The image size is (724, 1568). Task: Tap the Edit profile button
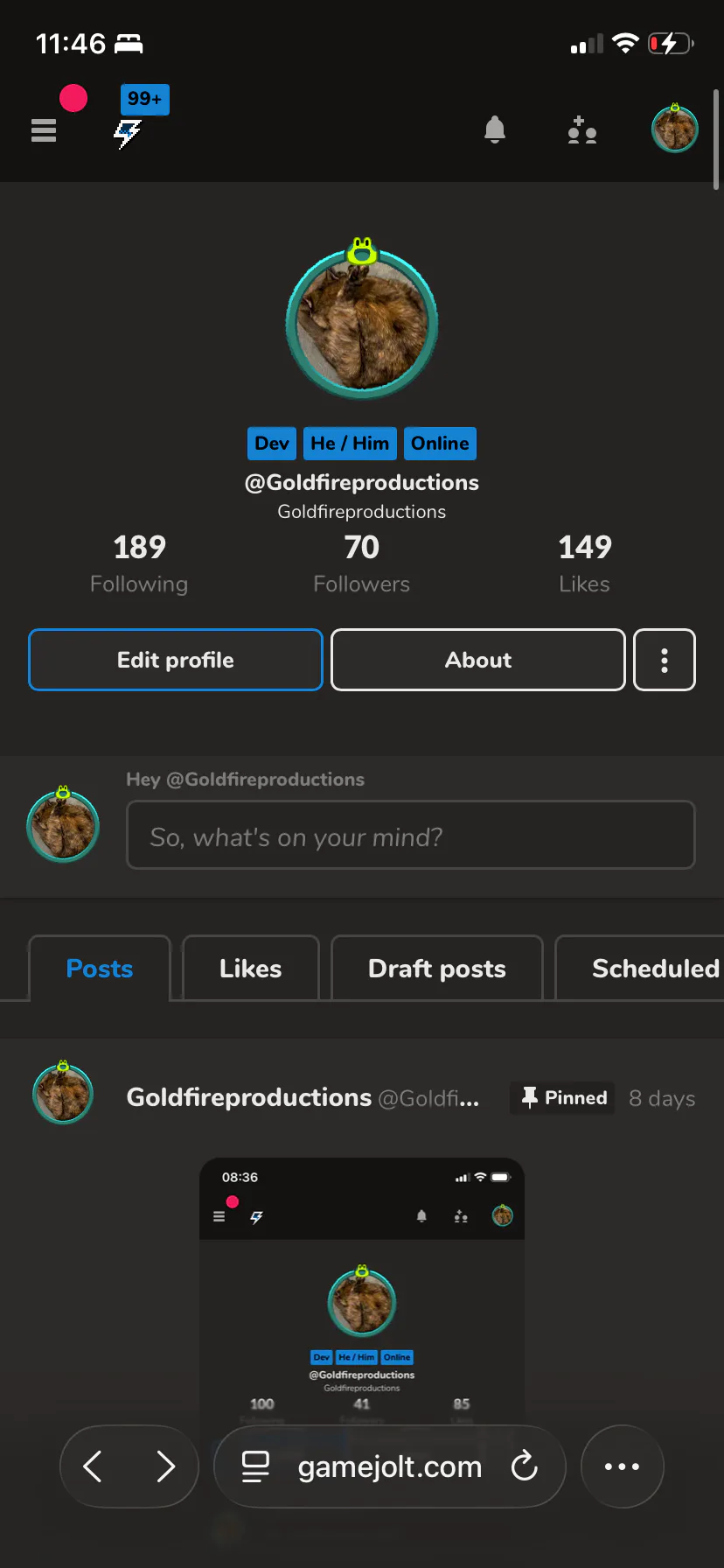click(x=176, y=660)
